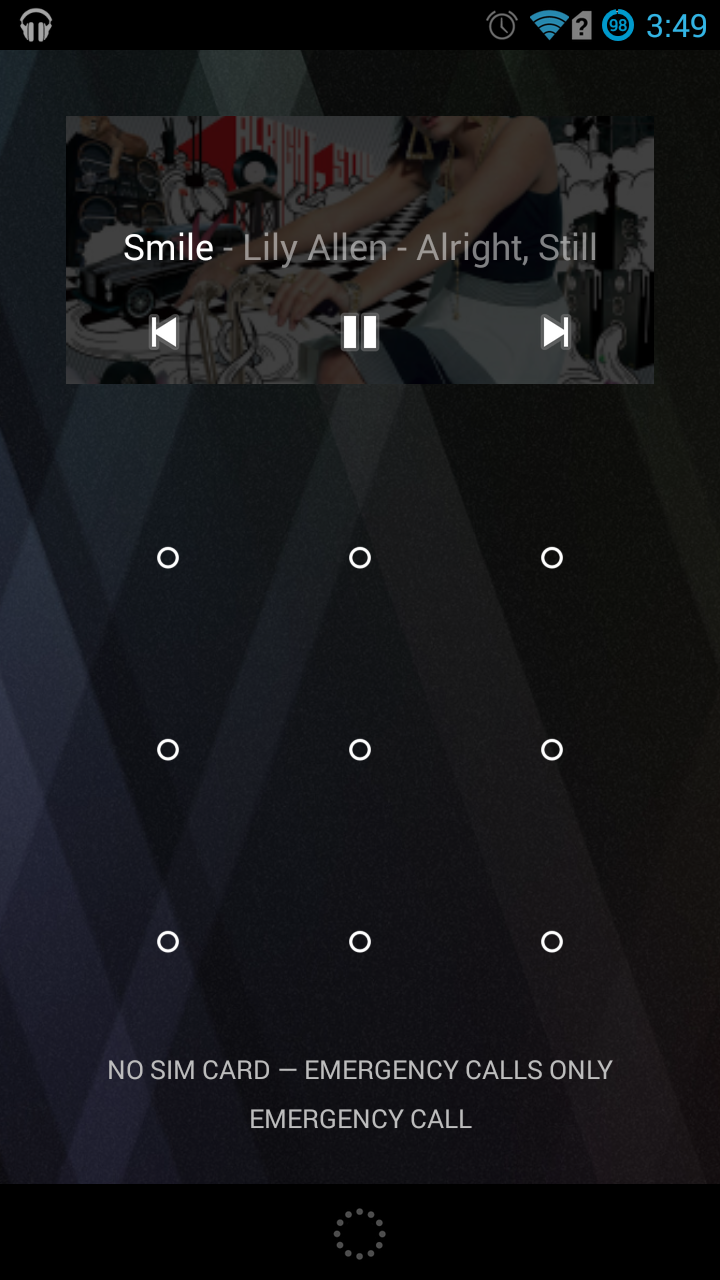Tap the dotted unlock ring at bottom
Viewport: 720px width, 1280px height.
click(359, 1234)
